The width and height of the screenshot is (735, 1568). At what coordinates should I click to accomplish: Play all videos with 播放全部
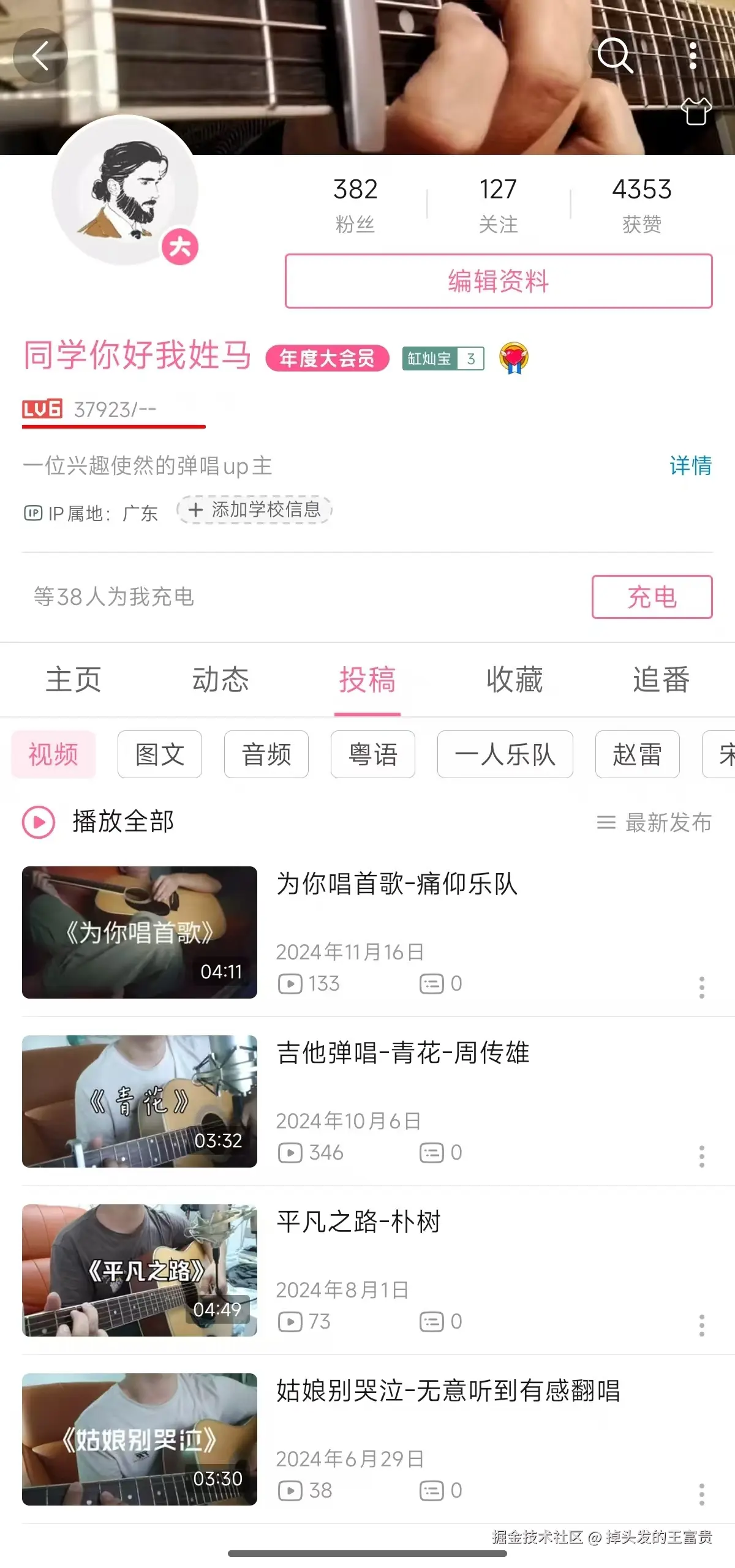click(98, 822)
